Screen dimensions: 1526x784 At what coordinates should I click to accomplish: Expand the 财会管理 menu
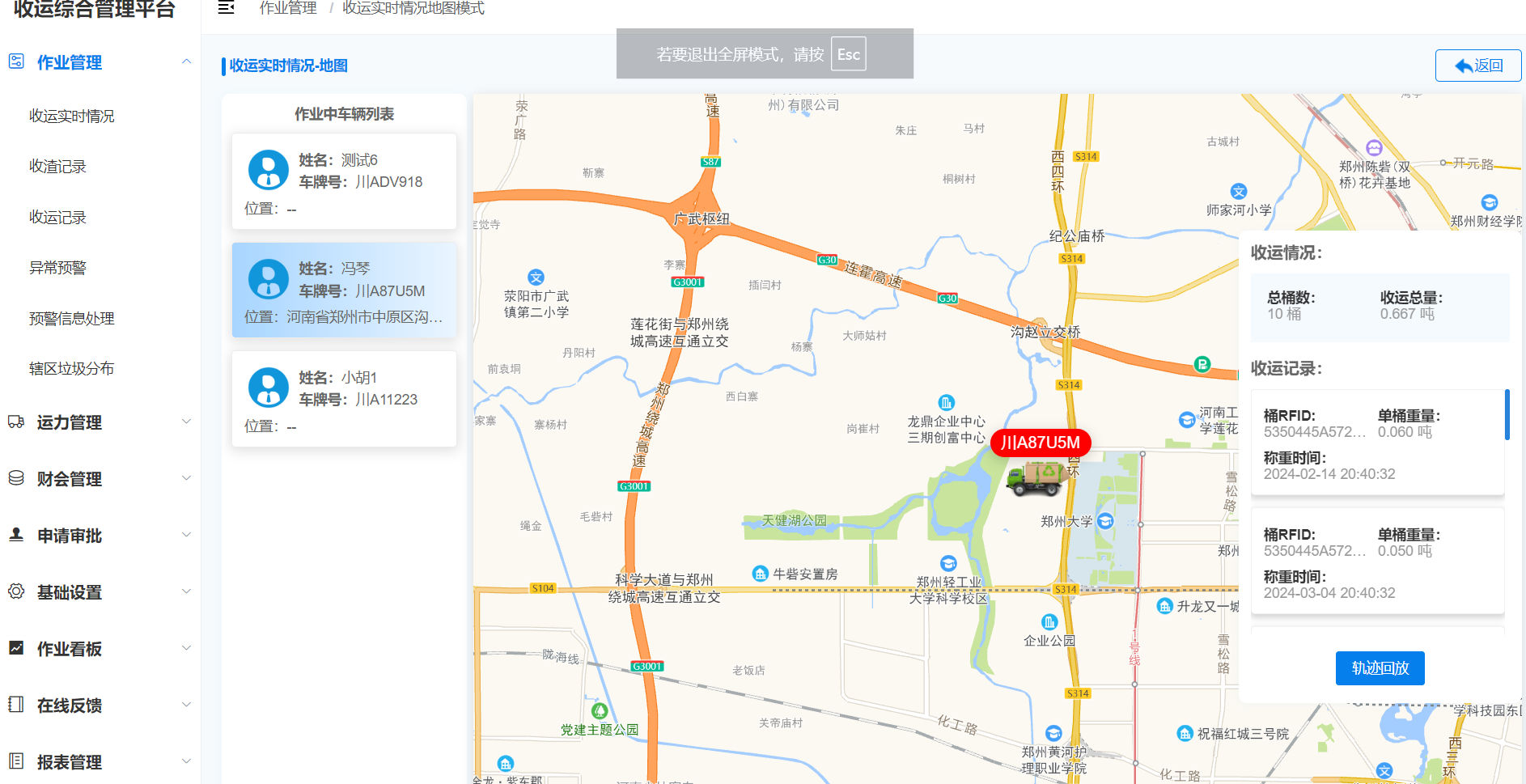click(100, 479)
